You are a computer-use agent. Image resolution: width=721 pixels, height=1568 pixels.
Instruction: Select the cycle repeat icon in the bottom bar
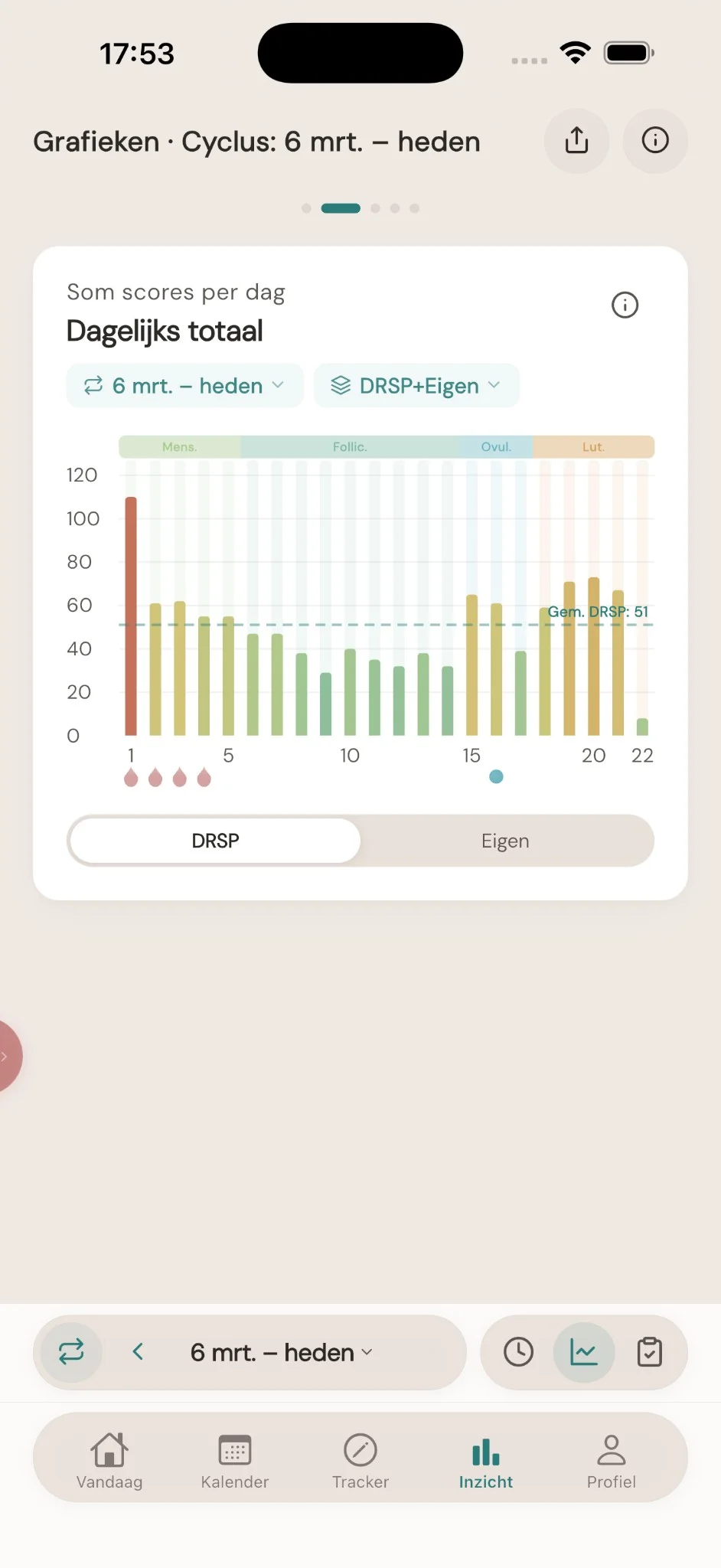click(x=69, y=1352)
